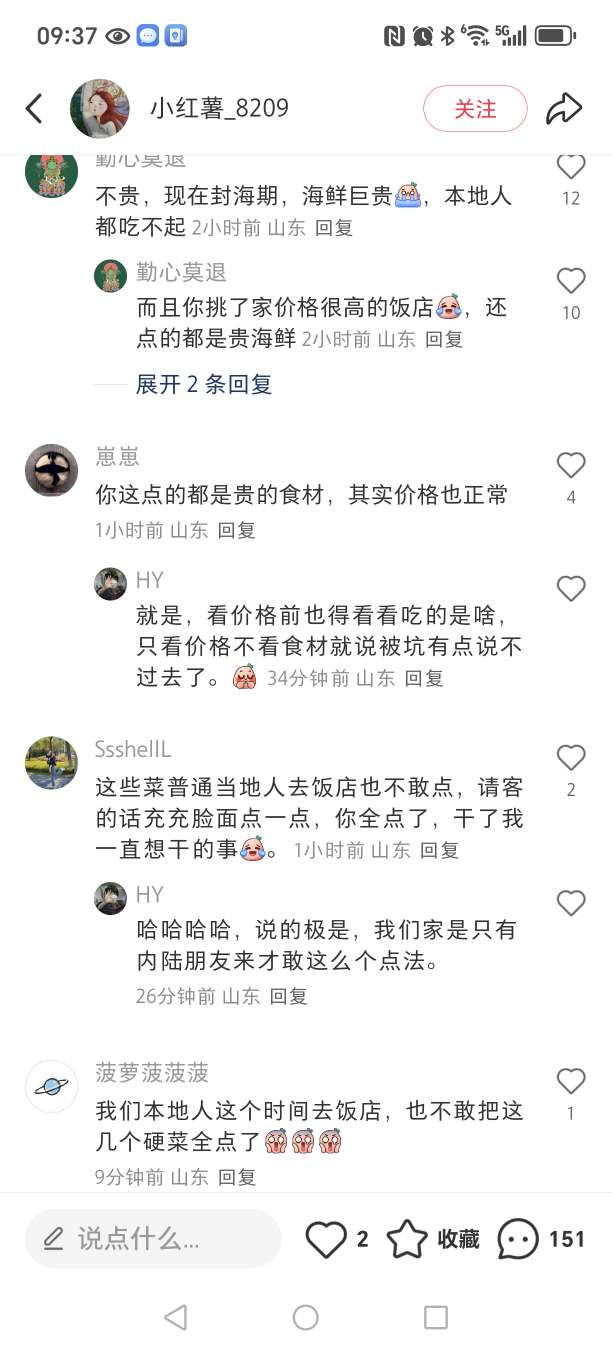This screenshot has width=612, height=1350.
Task: Go back using the top-left arrow
Action: click(34, 109)
